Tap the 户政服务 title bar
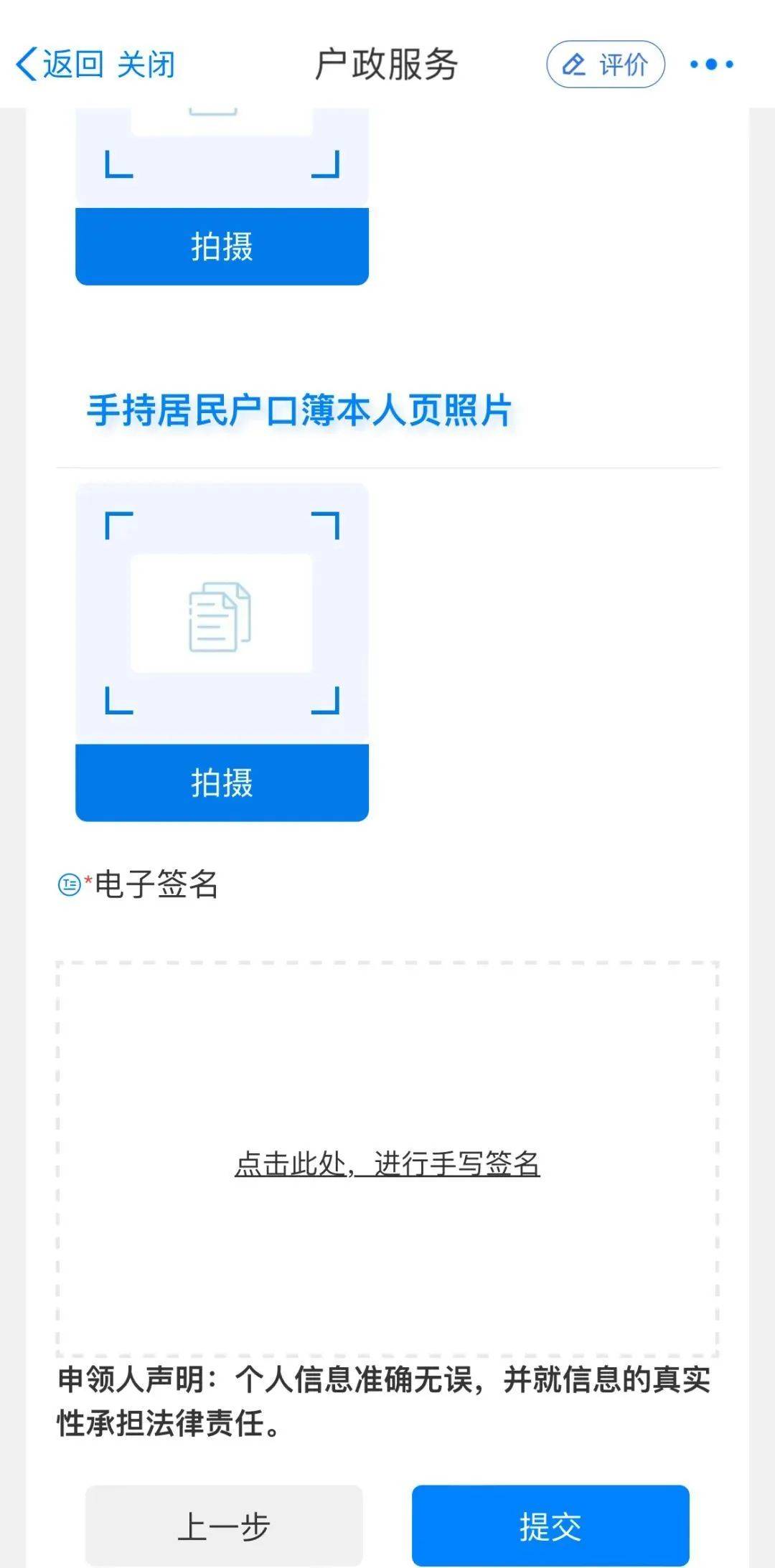This screenshot has width=775, height=1568. coord(387,63)
